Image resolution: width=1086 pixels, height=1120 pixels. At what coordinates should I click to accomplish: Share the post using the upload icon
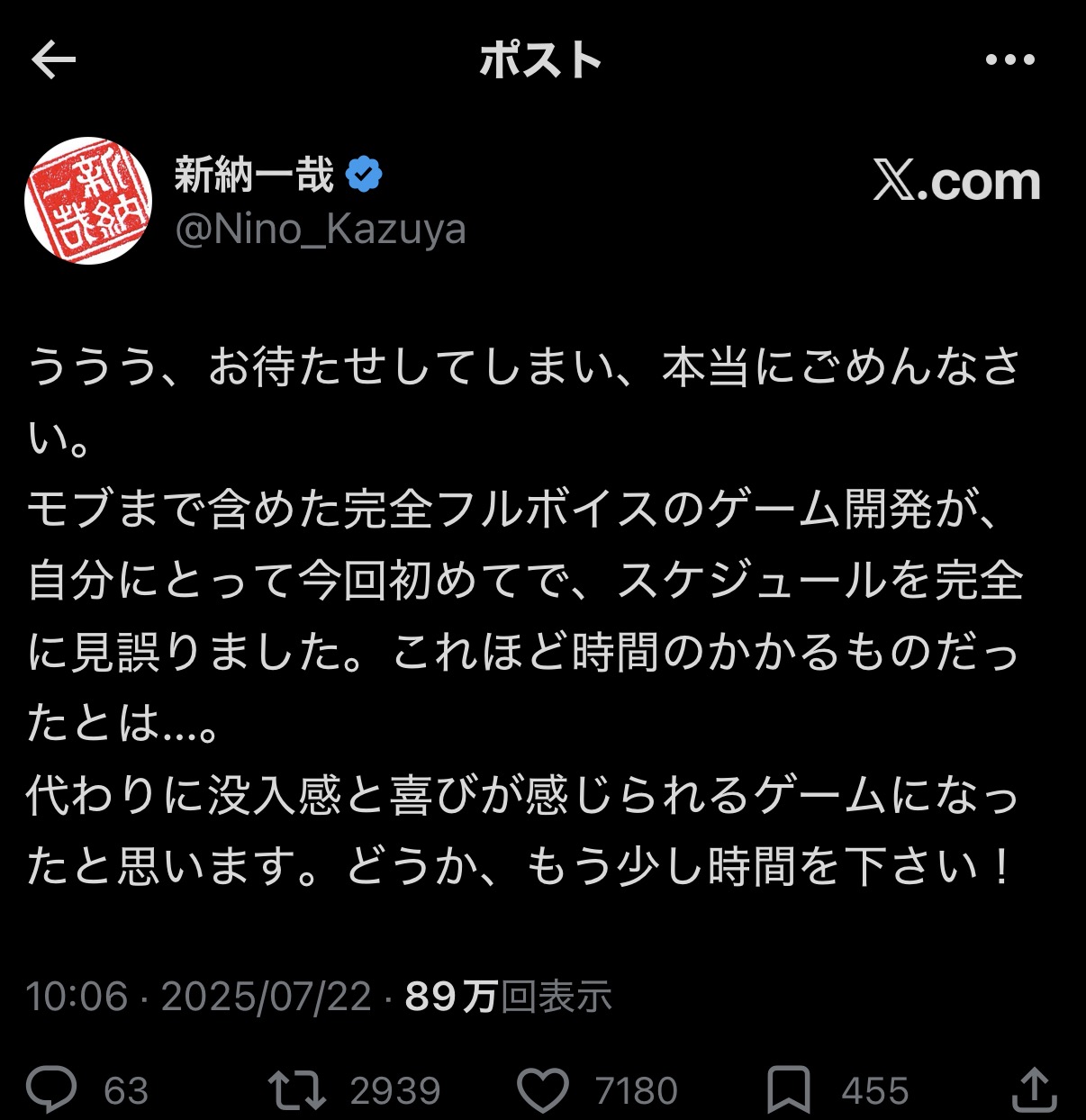coord(1034,1089)
